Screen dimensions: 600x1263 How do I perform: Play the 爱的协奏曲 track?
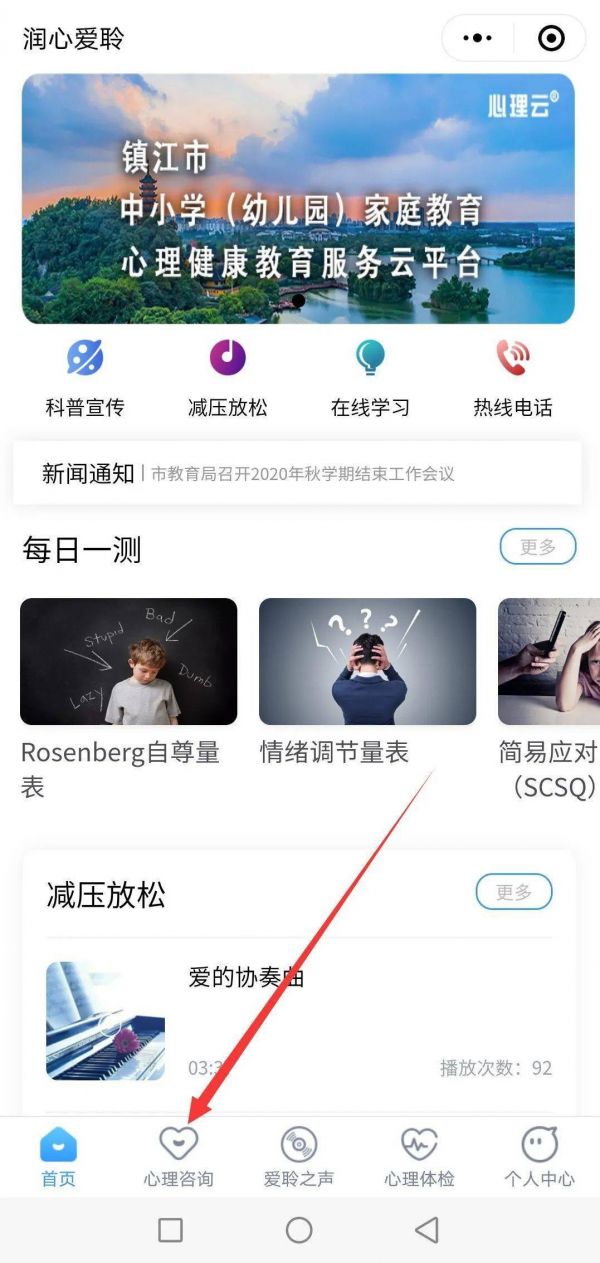click(x=299, y=1021)
